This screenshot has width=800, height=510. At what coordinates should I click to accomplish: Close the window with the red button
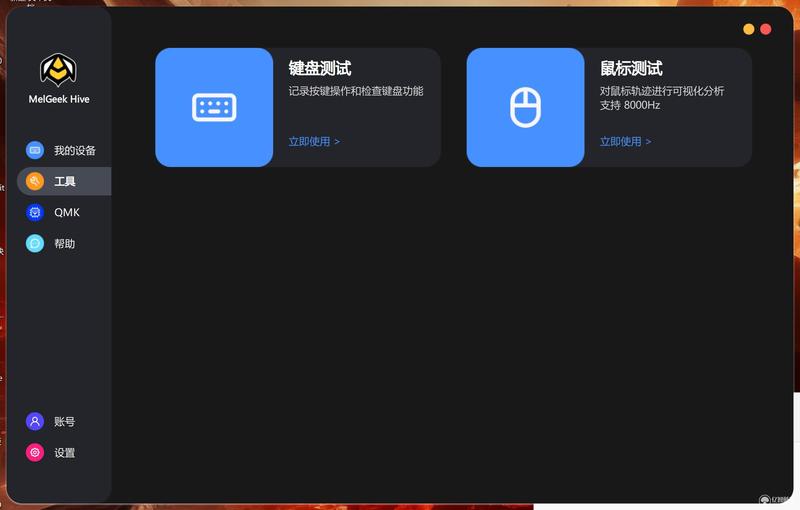click(x=766, y=29)
